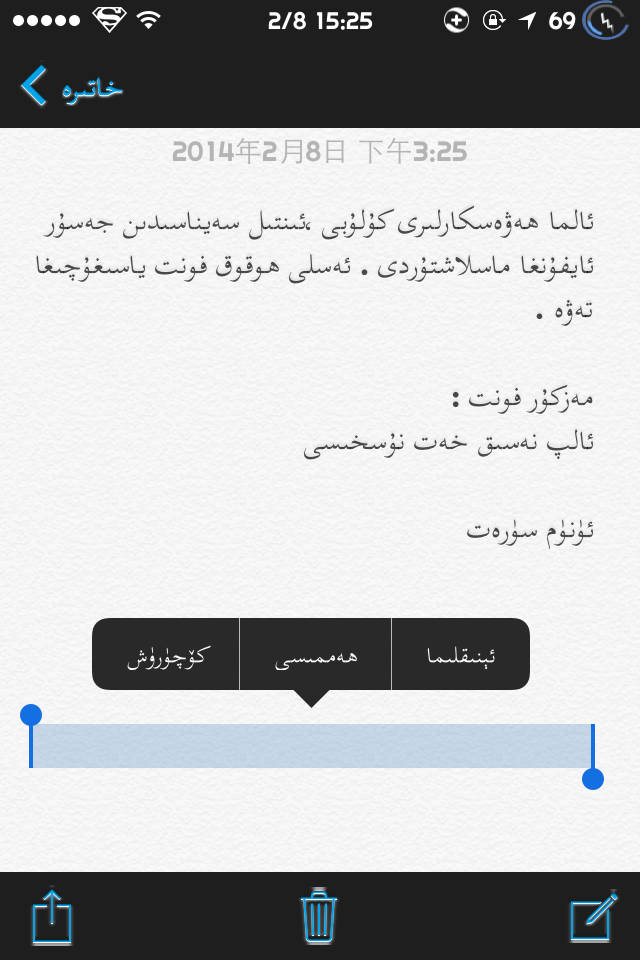
Task: Choose كۆچۈرۈش in the popup menu
Action: pyautogui.click(x=166, y=656)
